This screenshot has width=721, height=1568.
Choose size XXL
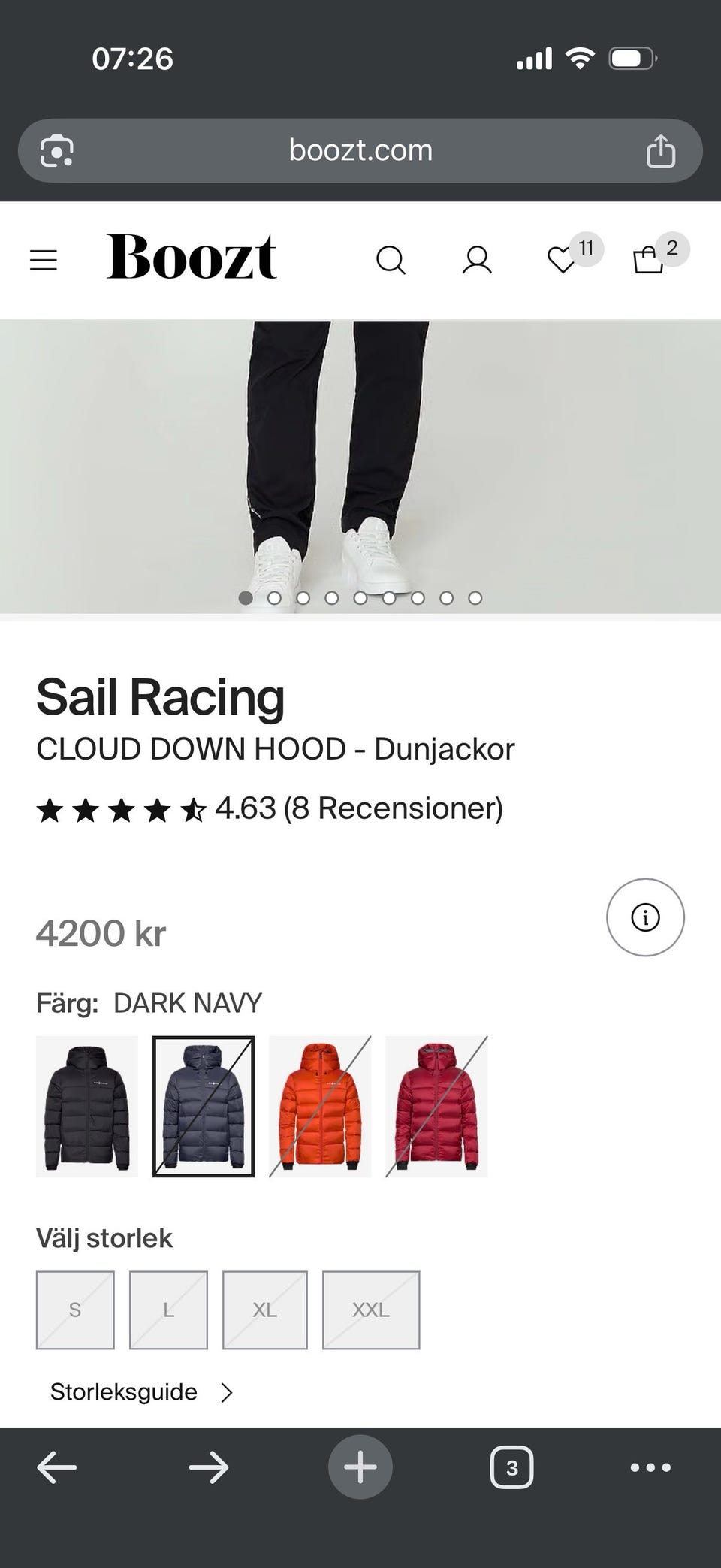coord(371,1310)
